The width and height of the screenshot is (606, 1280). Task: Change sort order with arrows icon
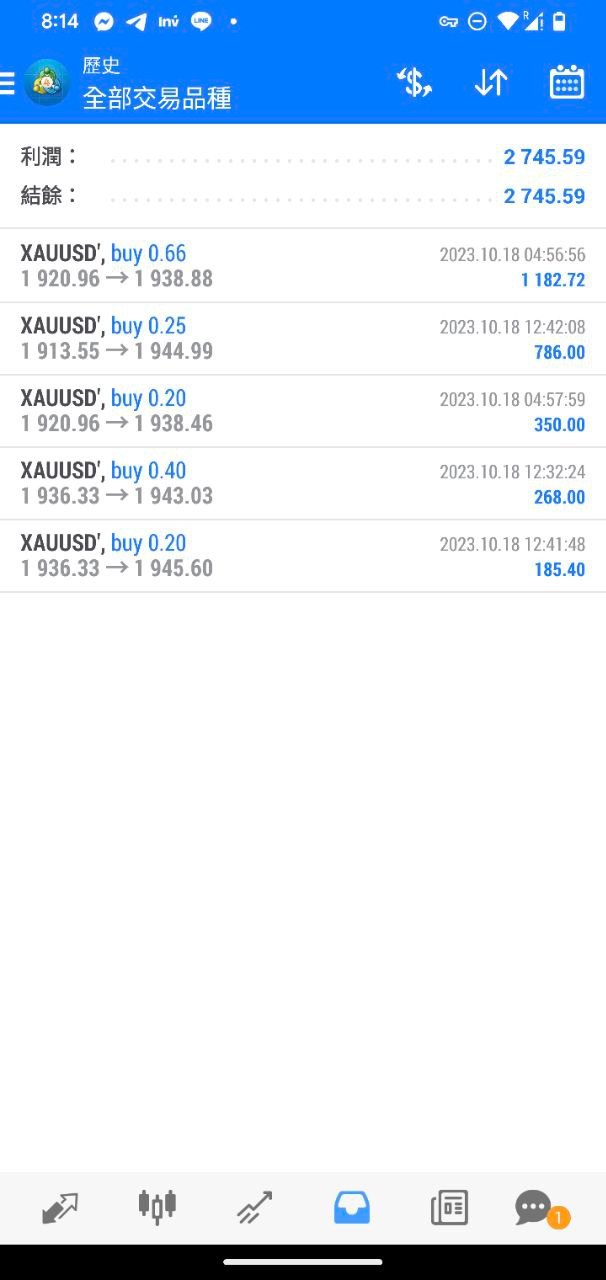[491, 83]
